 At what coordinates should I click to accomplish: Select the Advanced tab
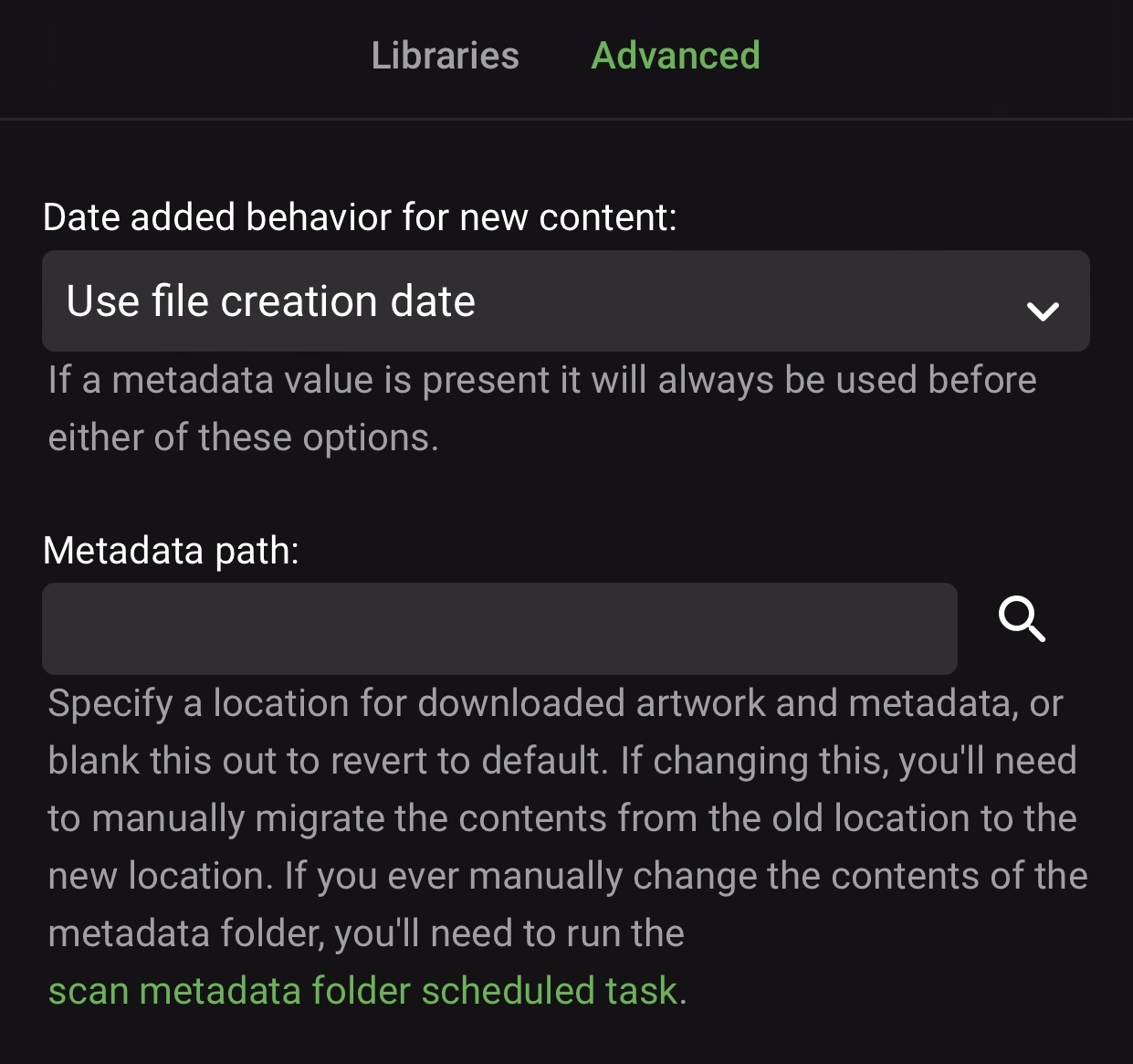[x=675, y=56]
